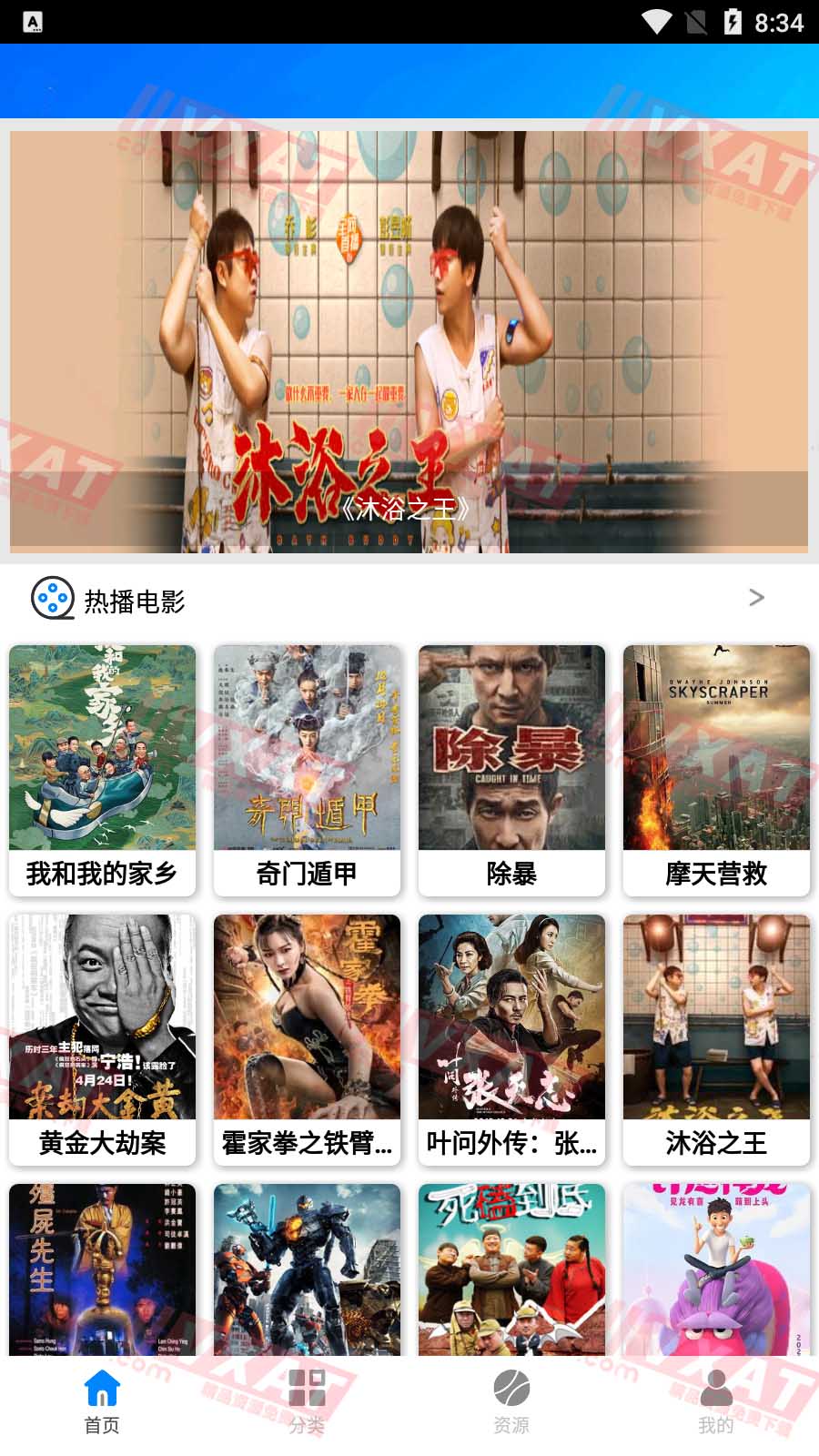
Task: Open the 我和我的家乡 movie poster
Action: point(102,748)
